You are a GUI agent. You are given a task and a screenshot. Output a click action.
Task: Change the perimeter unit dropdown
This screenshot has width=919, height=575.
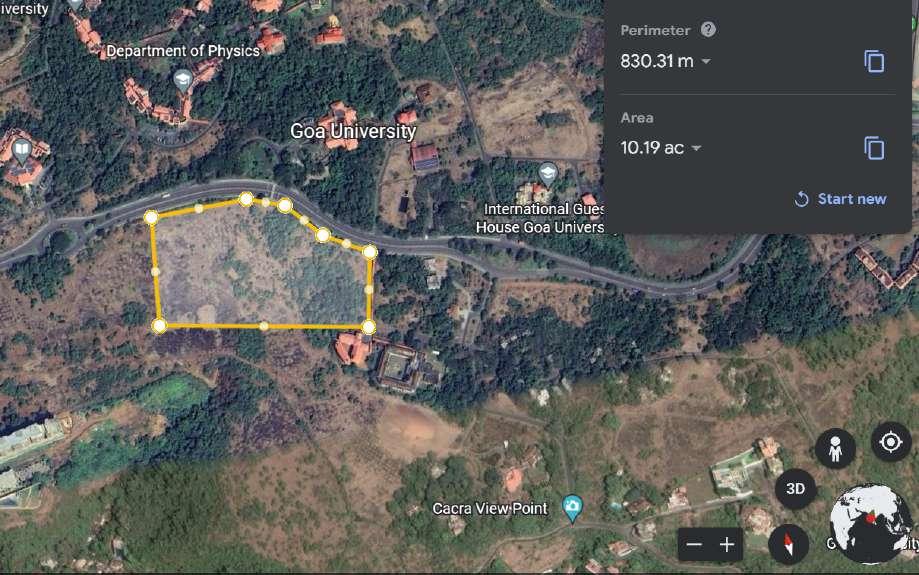click(x=706, y=62)
